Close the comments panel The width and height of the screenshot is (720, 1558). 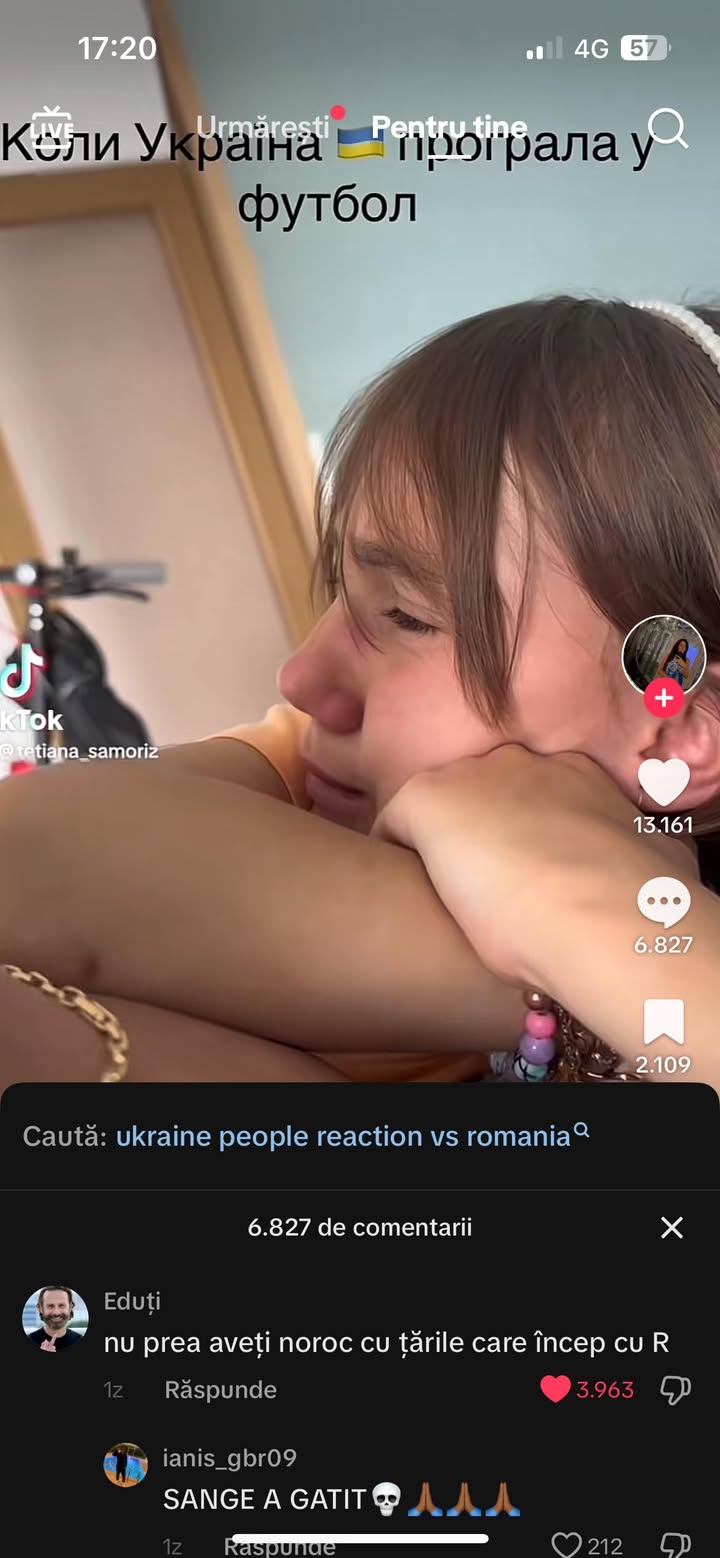point(672,1227)
